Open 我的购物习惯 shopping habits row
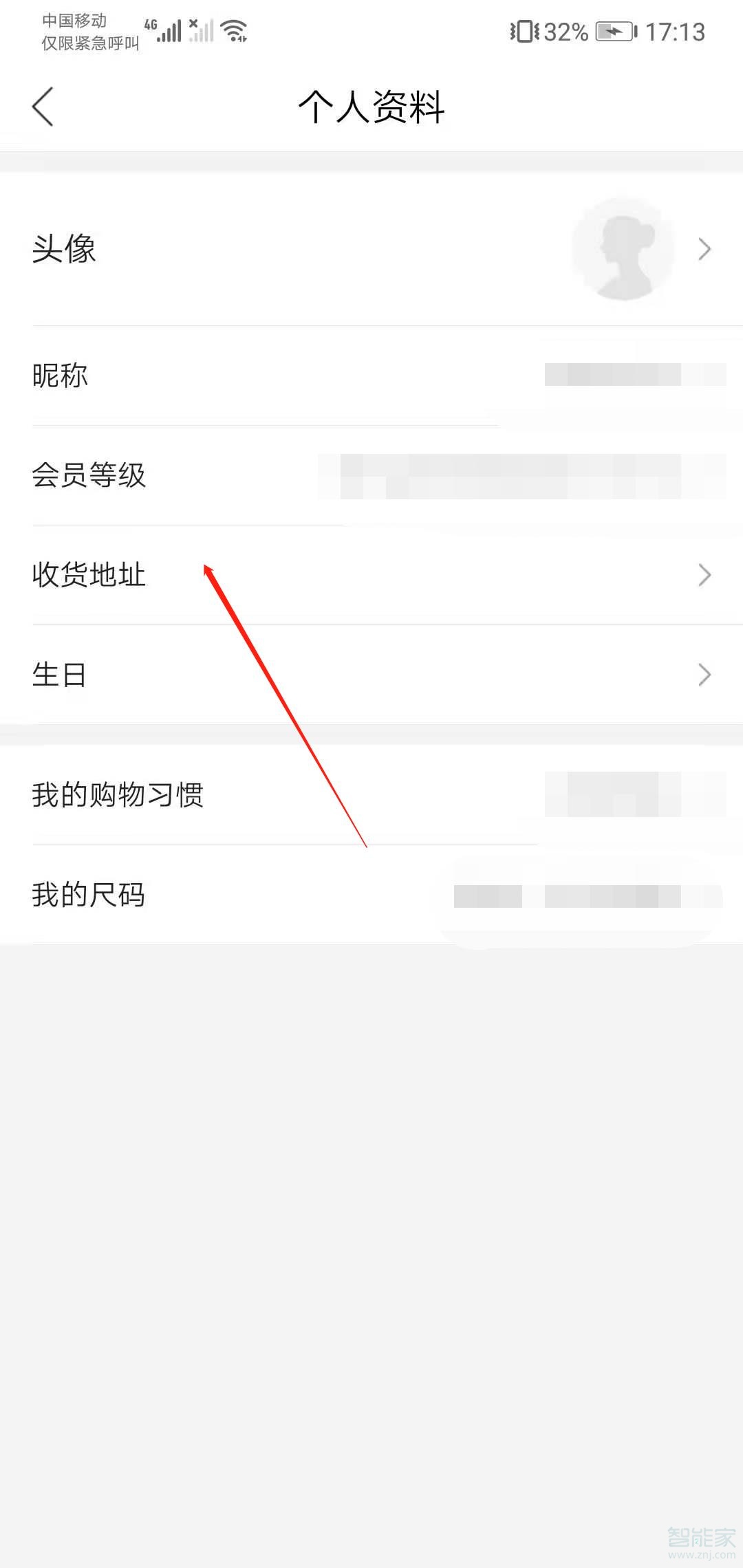Viewport: 743px width, 1568px height. tap(371, 795)
